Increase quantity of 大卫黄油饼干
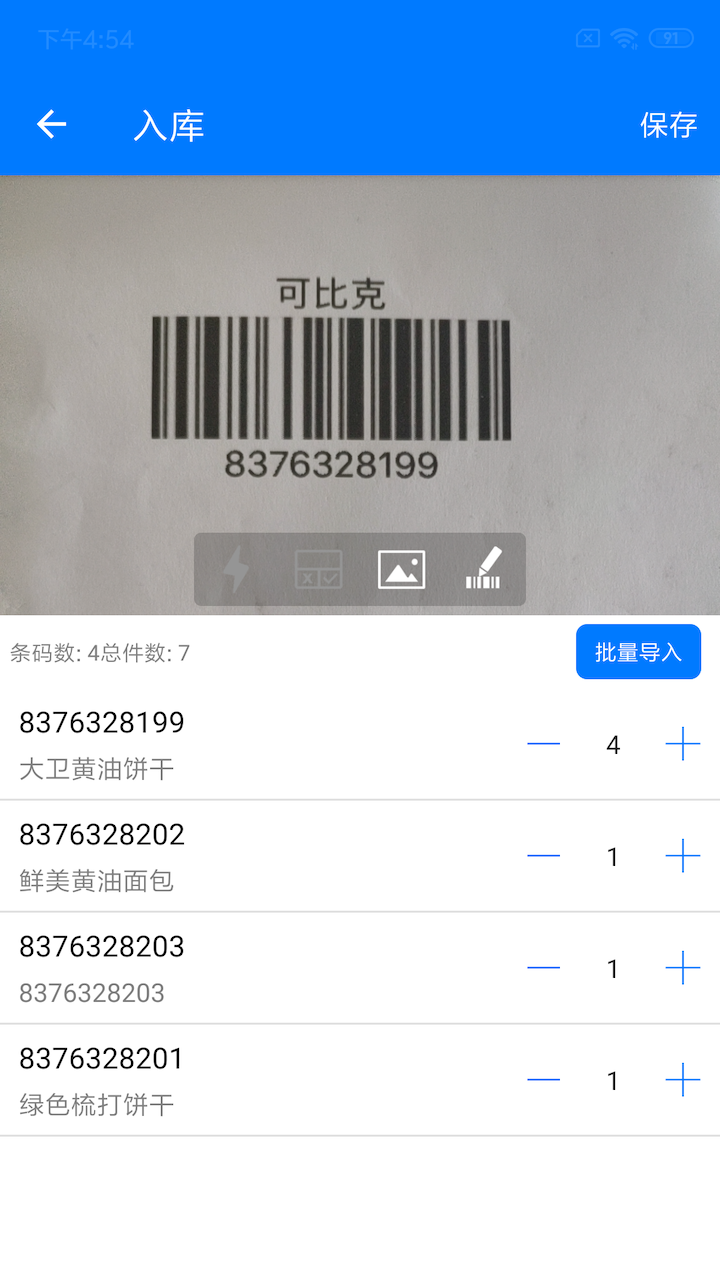 (684, 743)
